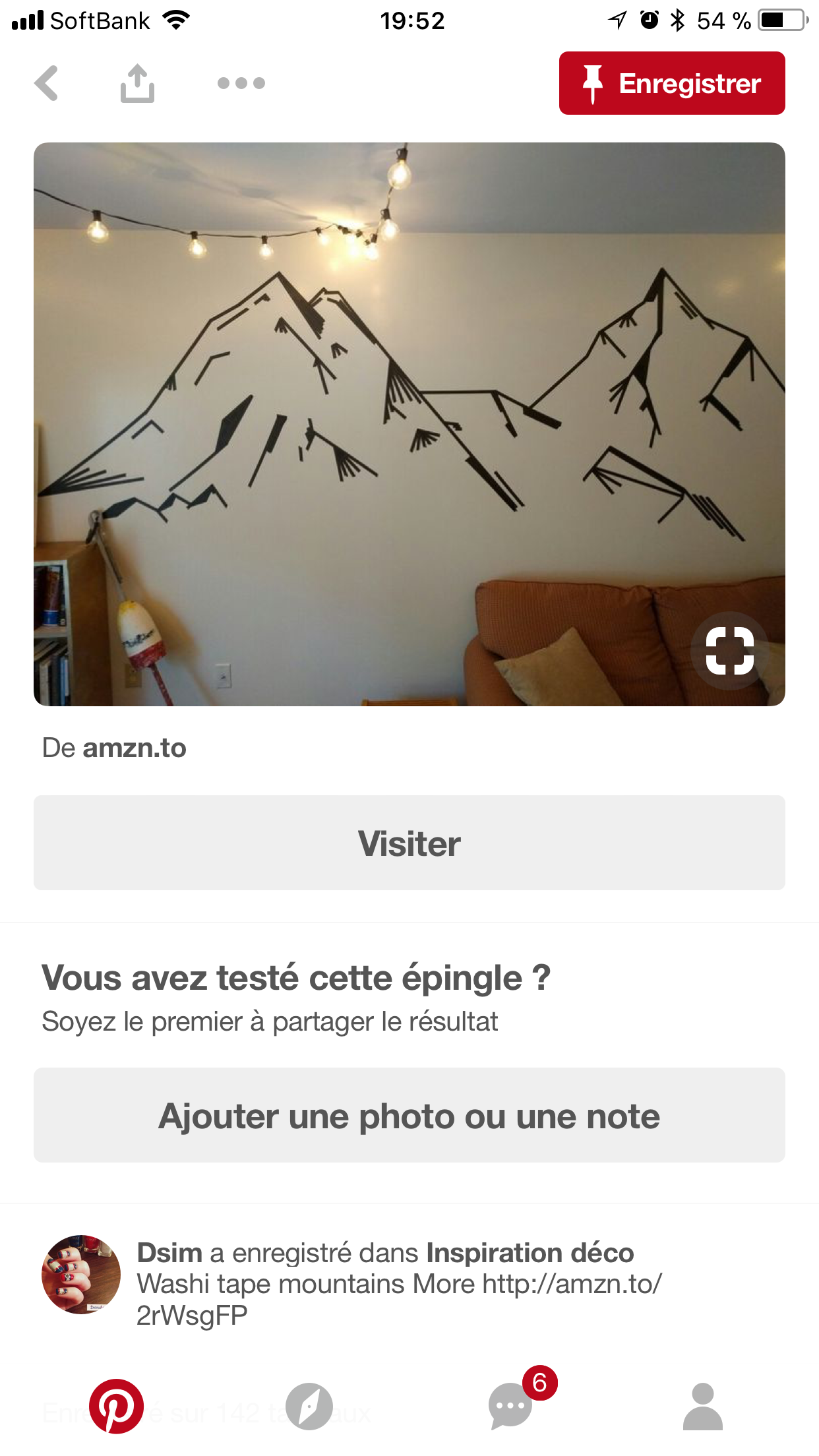Start visual search with the crop icon
This screenshot has width=819, height=1456.
tap(729, 651)
